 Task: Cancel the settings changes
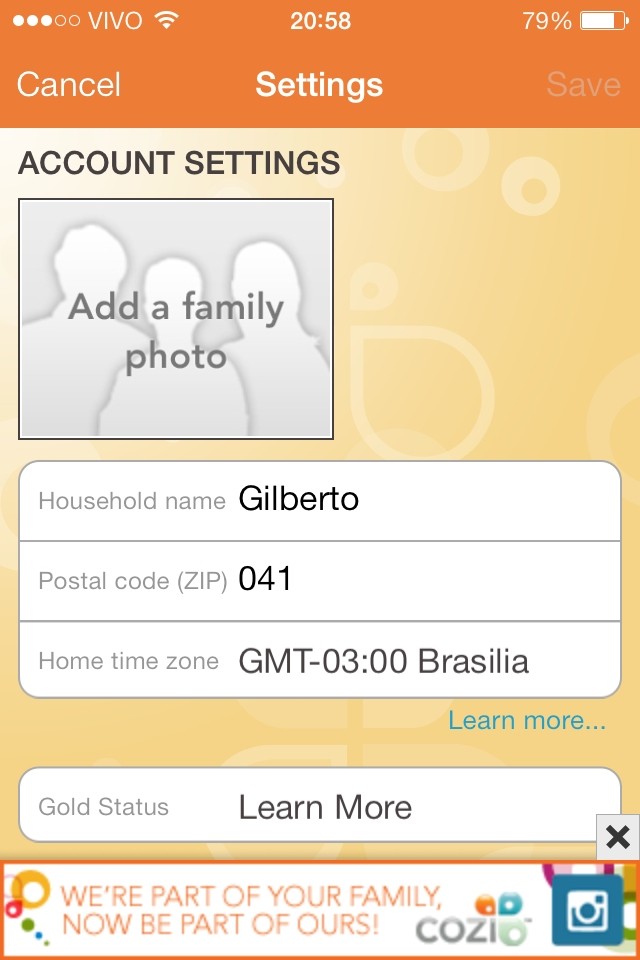(x=69, y=85)
